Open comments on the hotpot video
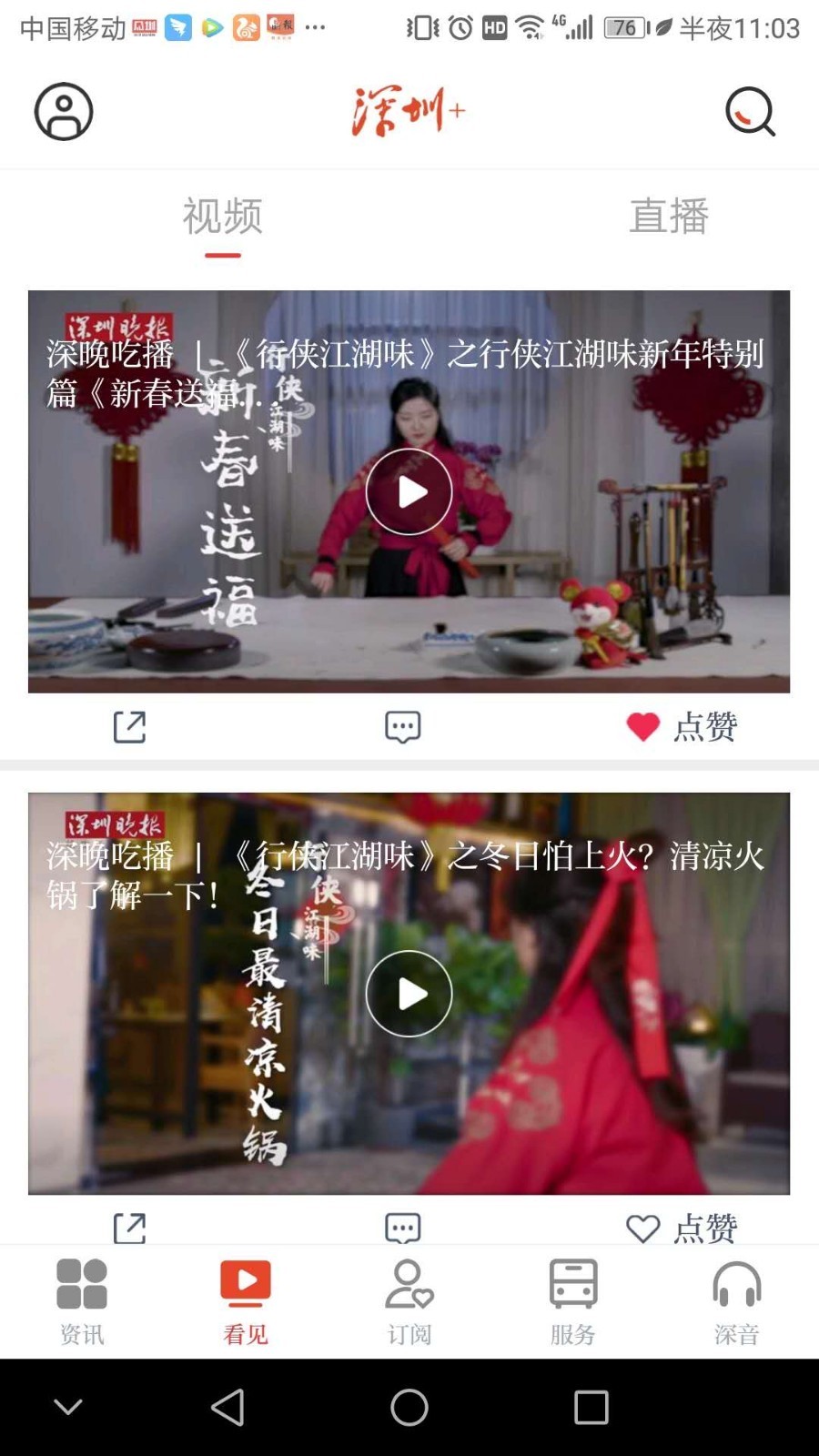 400,1226
